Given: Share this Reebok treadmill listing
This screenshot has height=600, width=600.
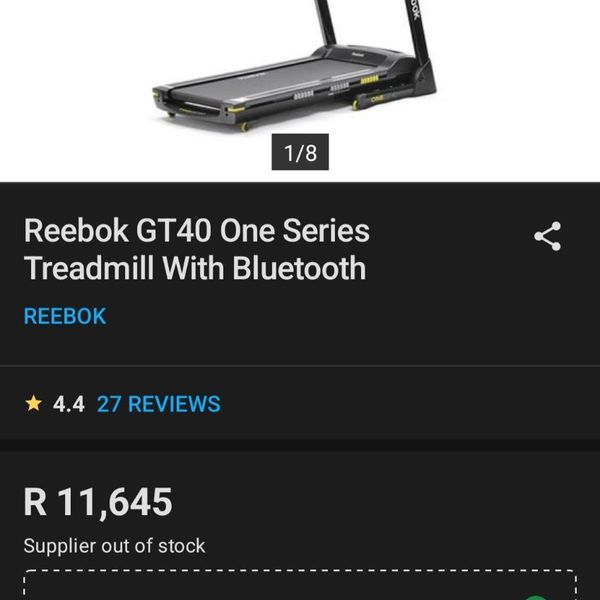Looking at the screenshot, I should point(547,237).
